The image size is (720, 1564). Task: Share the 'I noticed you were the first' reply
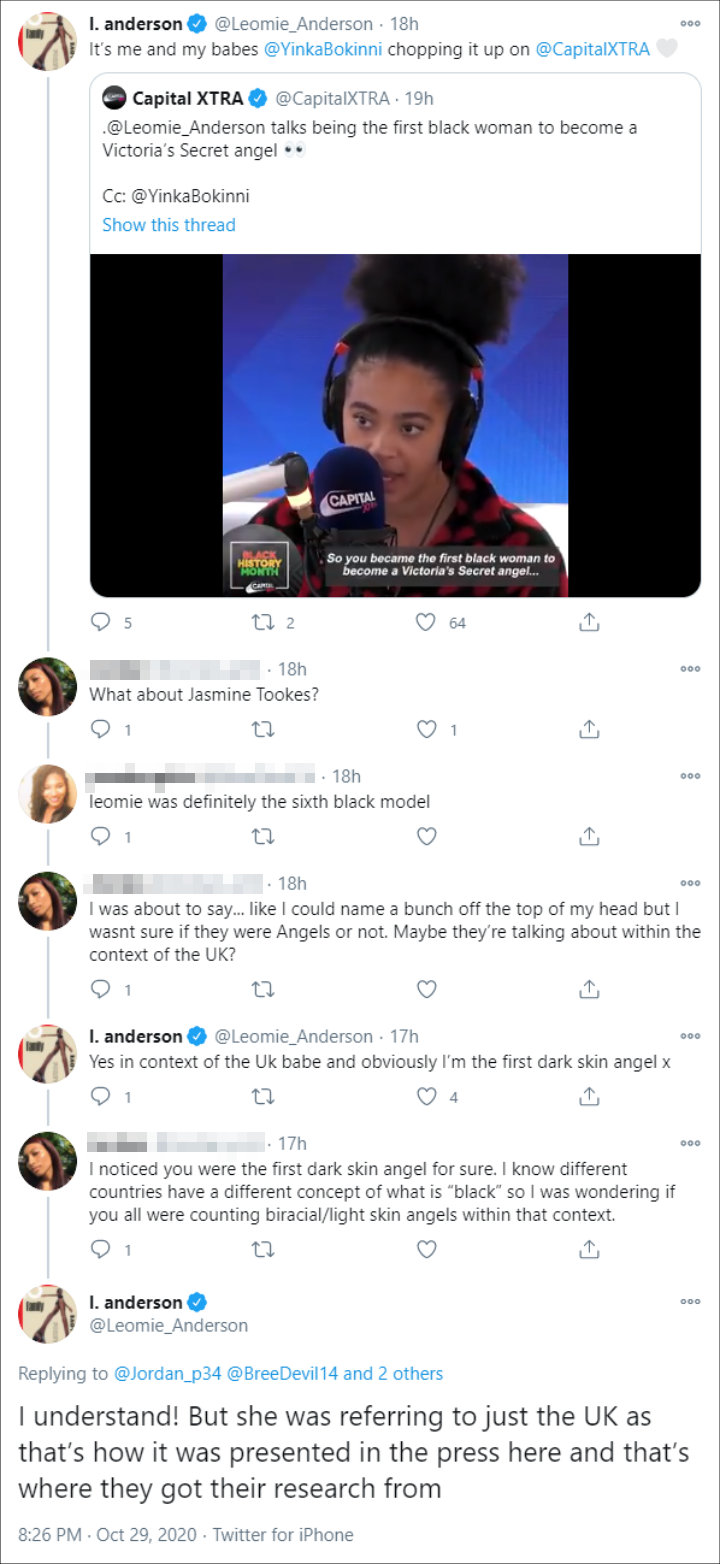point(589,1249)
